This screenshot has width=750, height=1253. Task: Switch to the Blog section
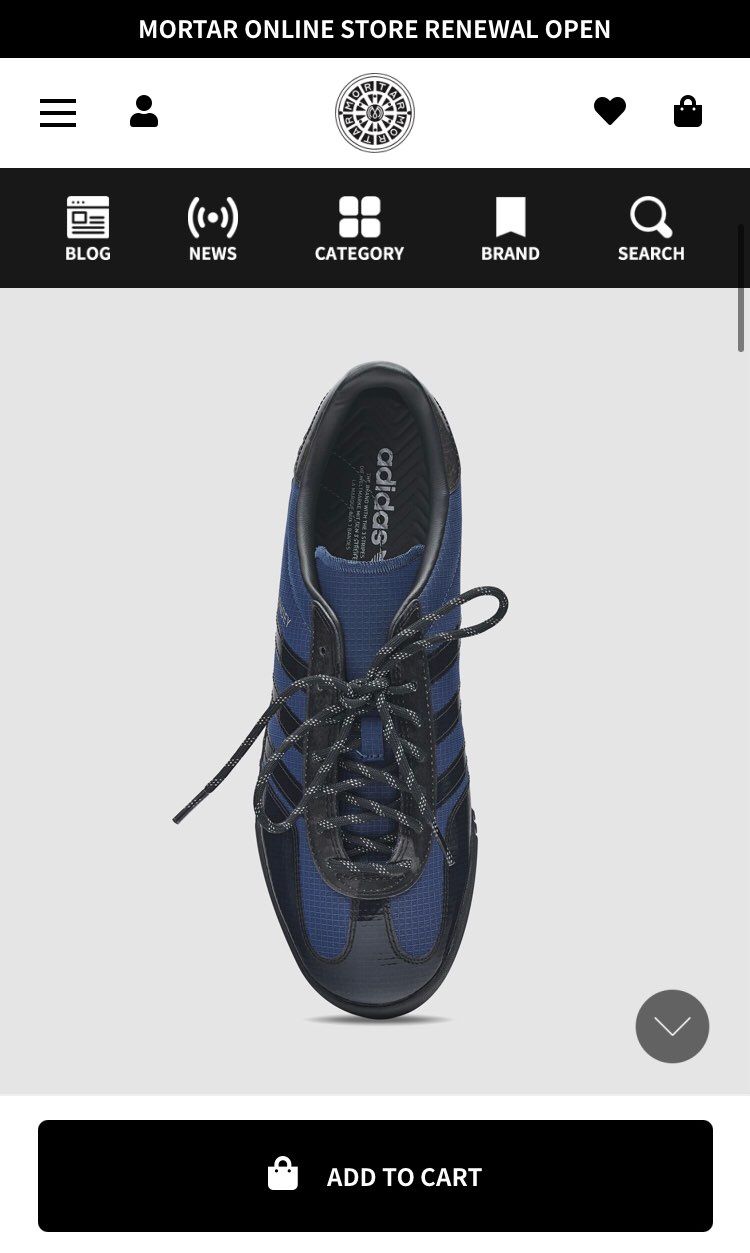[88, 229]
